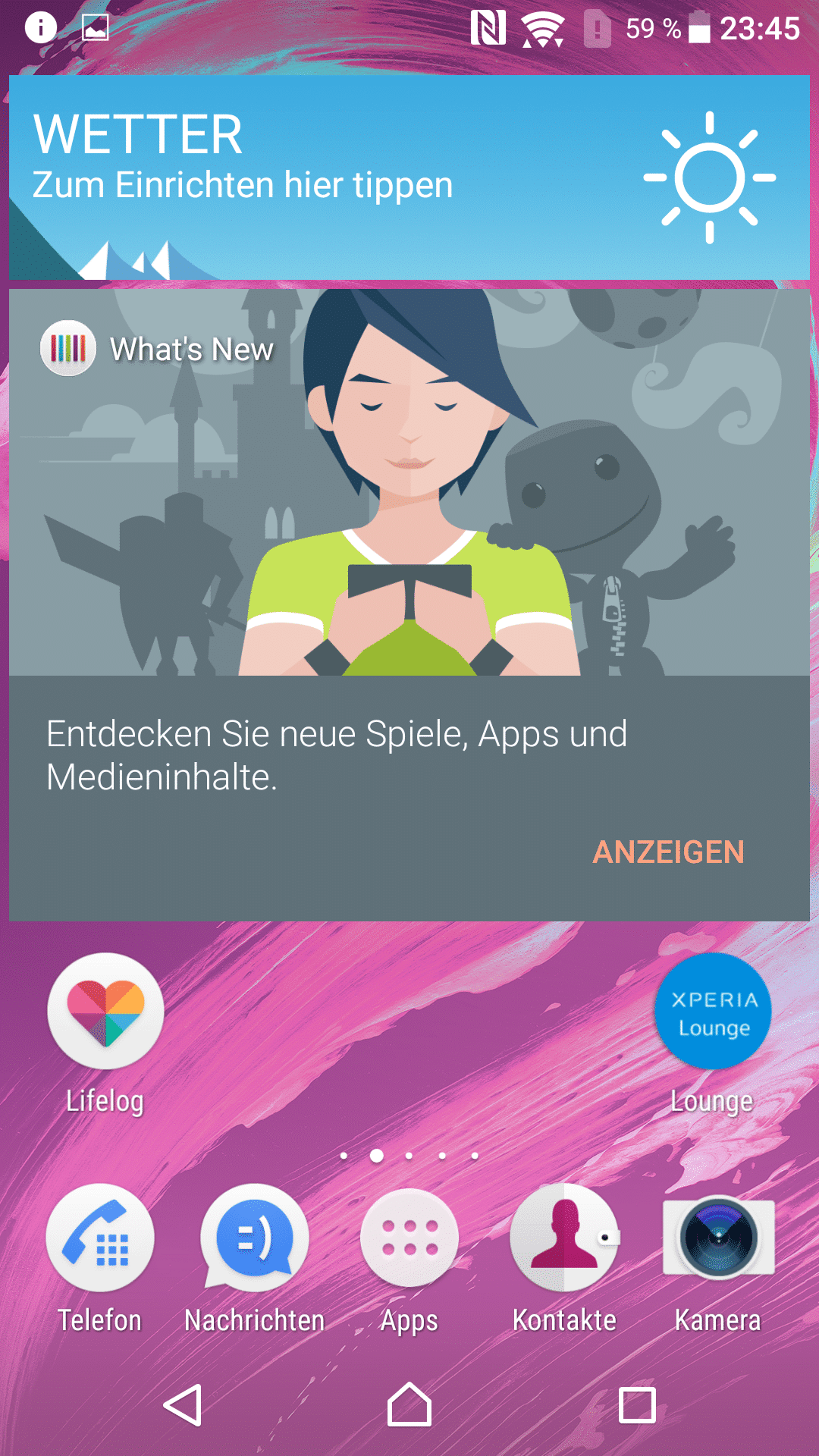The image size is (819, 1456).
Task: Open the Lifelog app
Action: (x=105, y=1012)
